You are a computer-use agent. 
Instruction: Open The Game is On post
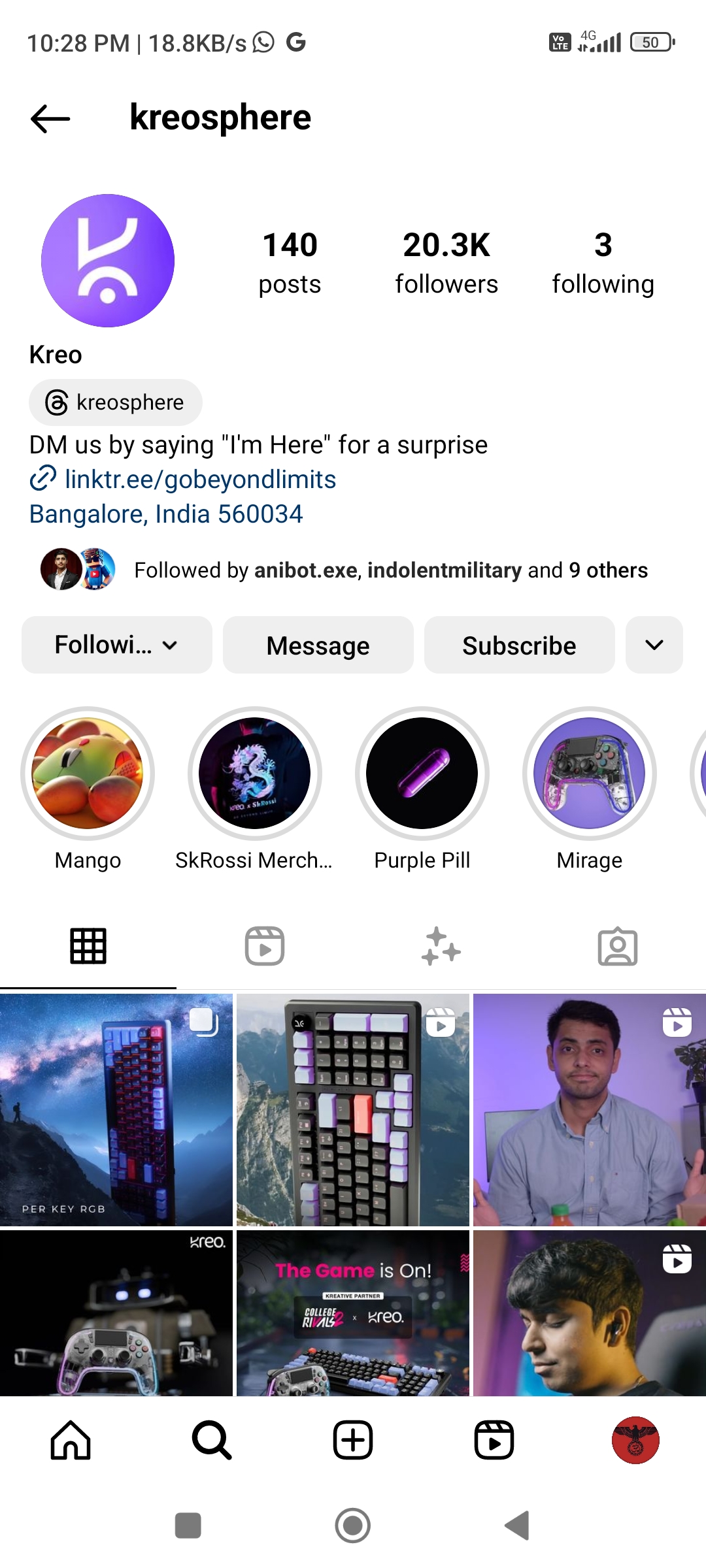click(353, 1313)
